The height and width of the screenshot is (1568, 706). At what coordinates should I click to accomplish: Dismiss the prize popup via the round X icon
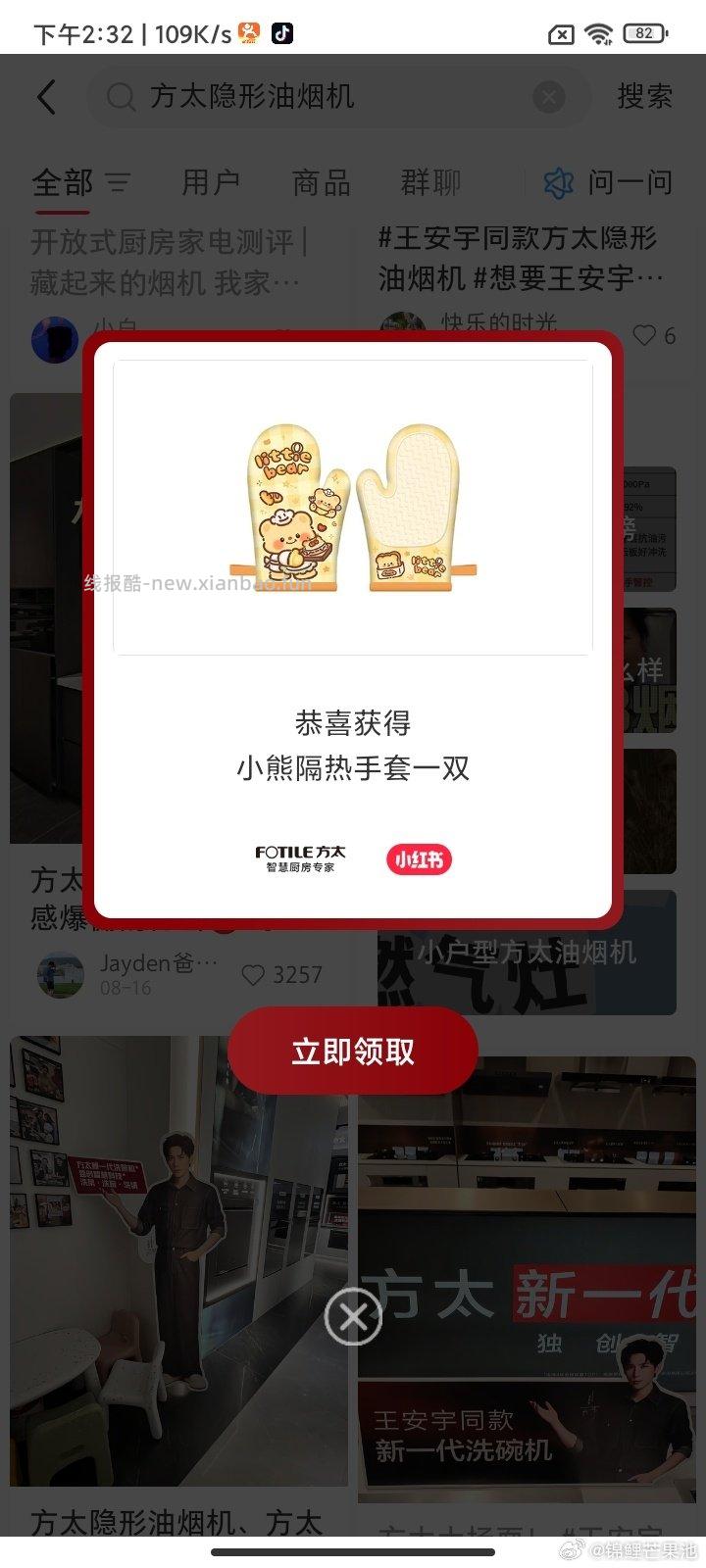pyautogui.click(x=353, y=1317)
